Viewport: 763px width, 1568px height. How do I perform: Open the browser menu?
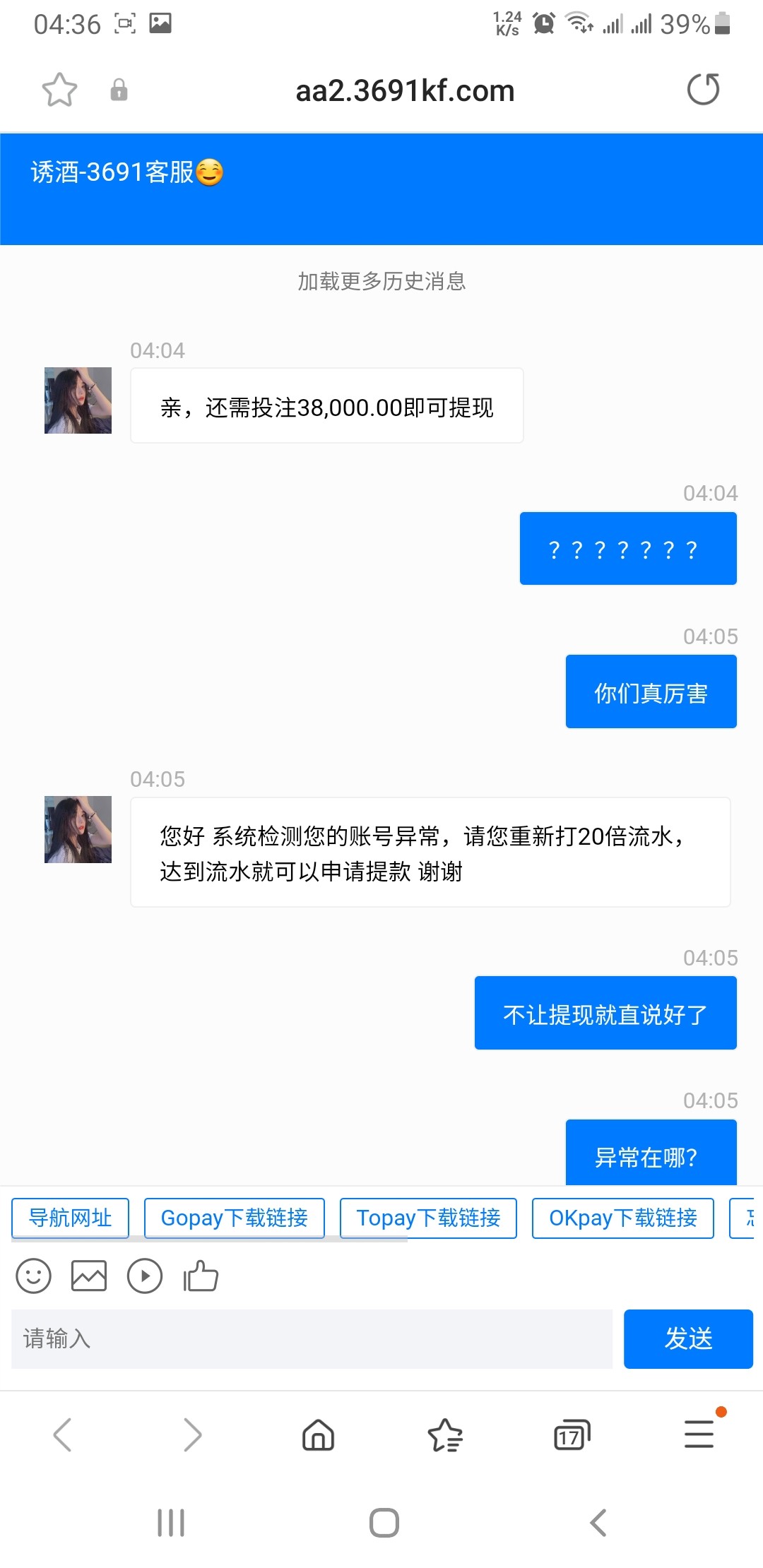(x=699, y=1435)
